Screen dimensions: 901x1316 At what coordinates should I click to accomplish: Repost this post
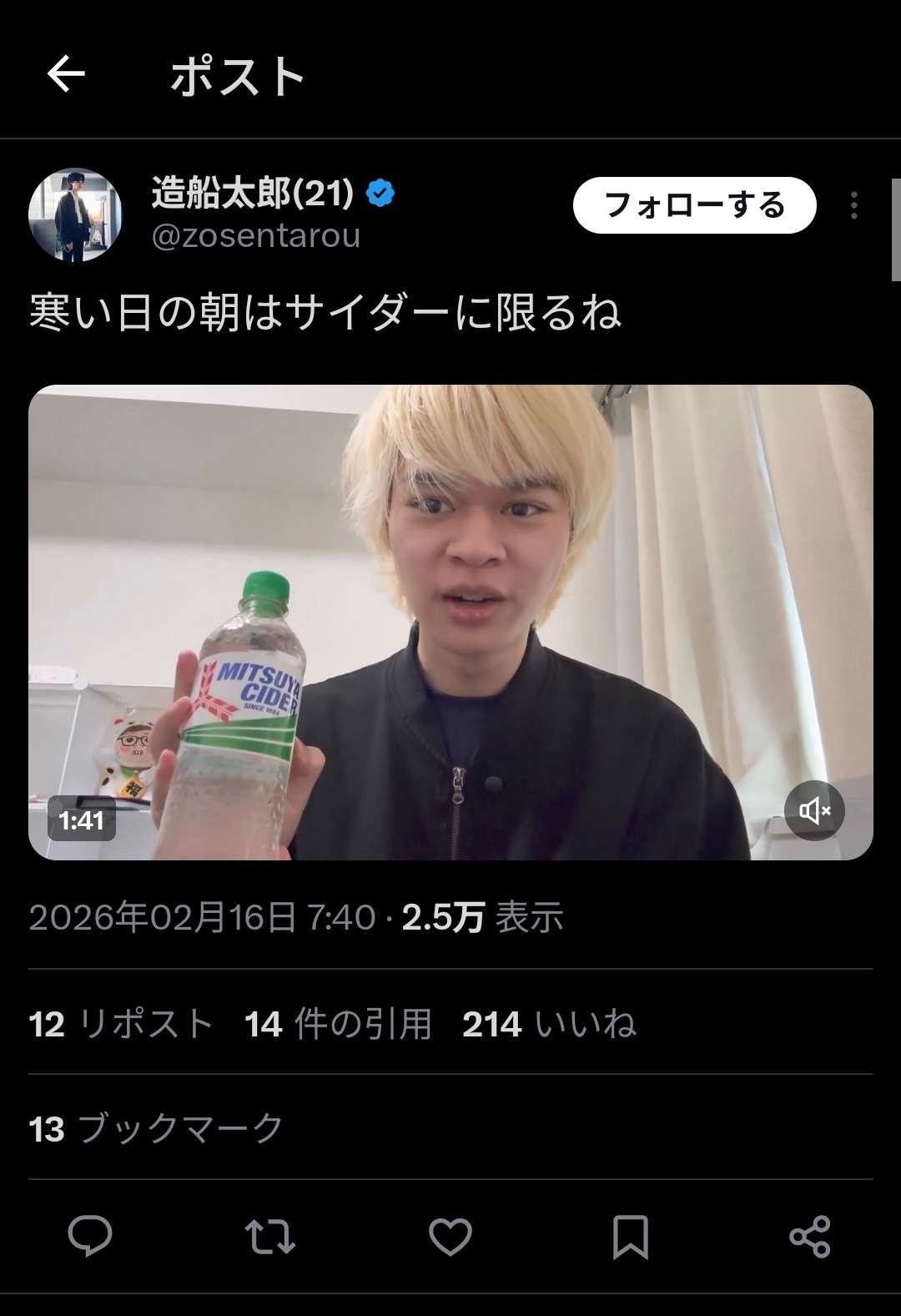269,1236
